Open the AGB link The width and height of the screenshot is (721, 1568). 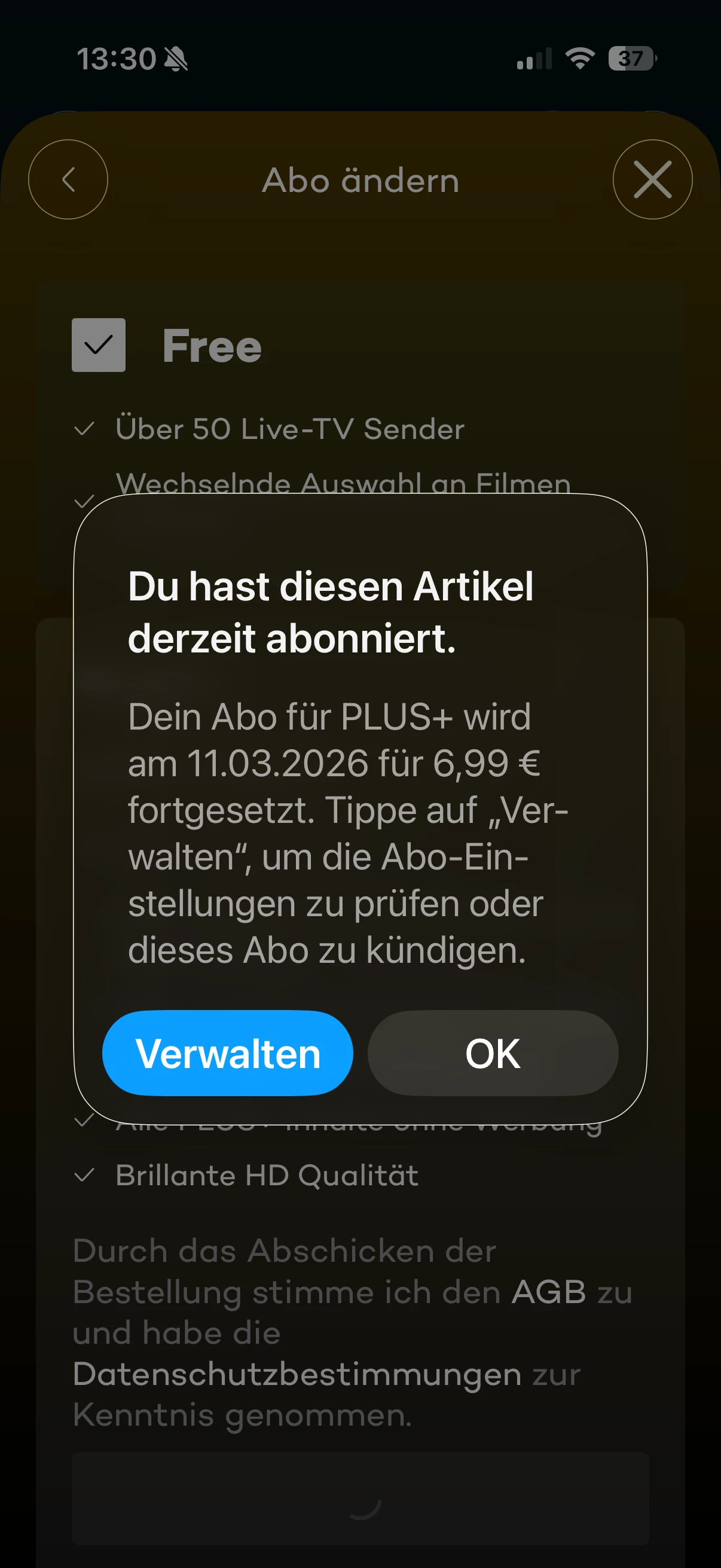(548, 1292)
